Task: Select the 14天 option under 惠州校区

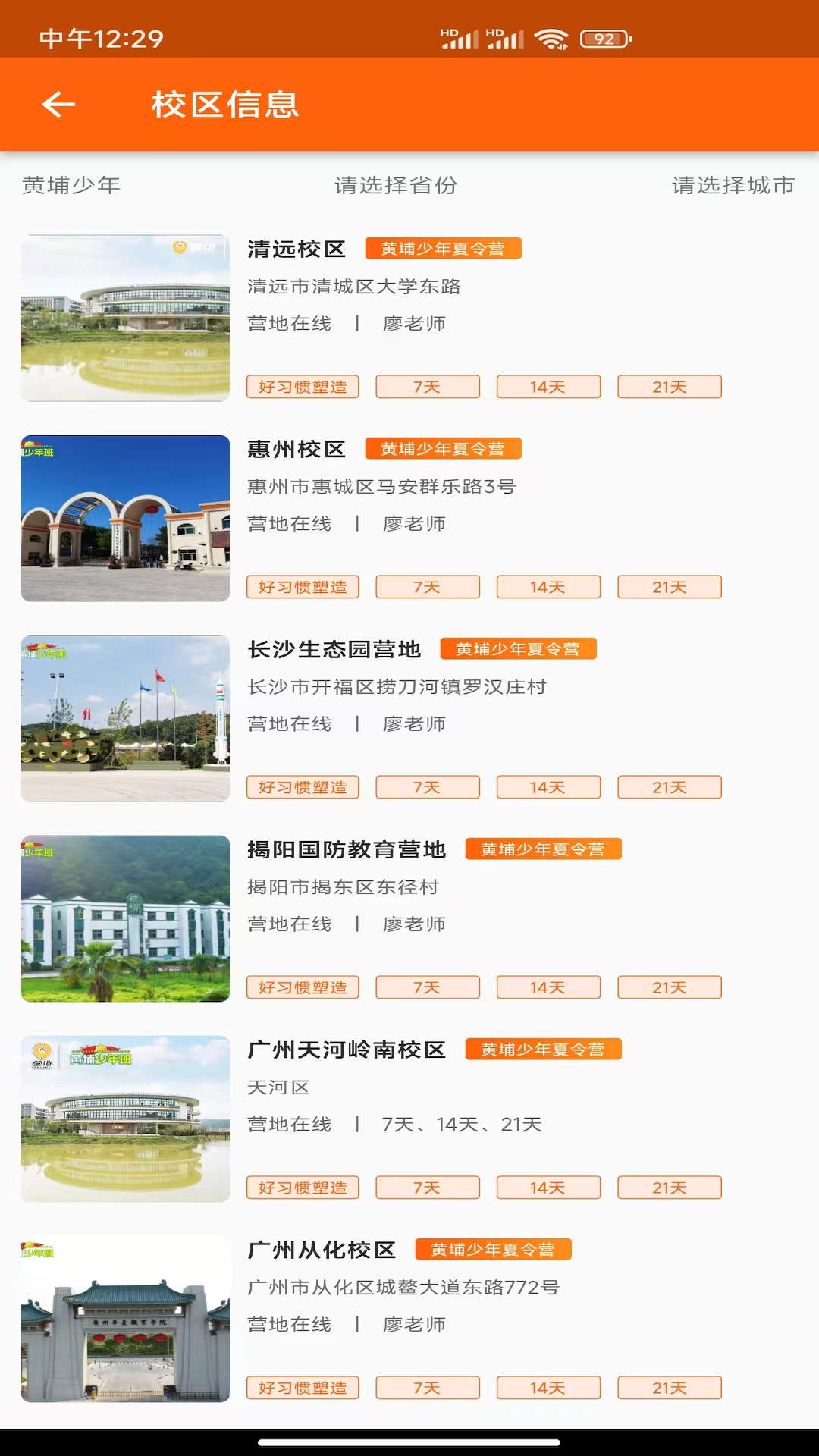Action: tap(548, 587)
